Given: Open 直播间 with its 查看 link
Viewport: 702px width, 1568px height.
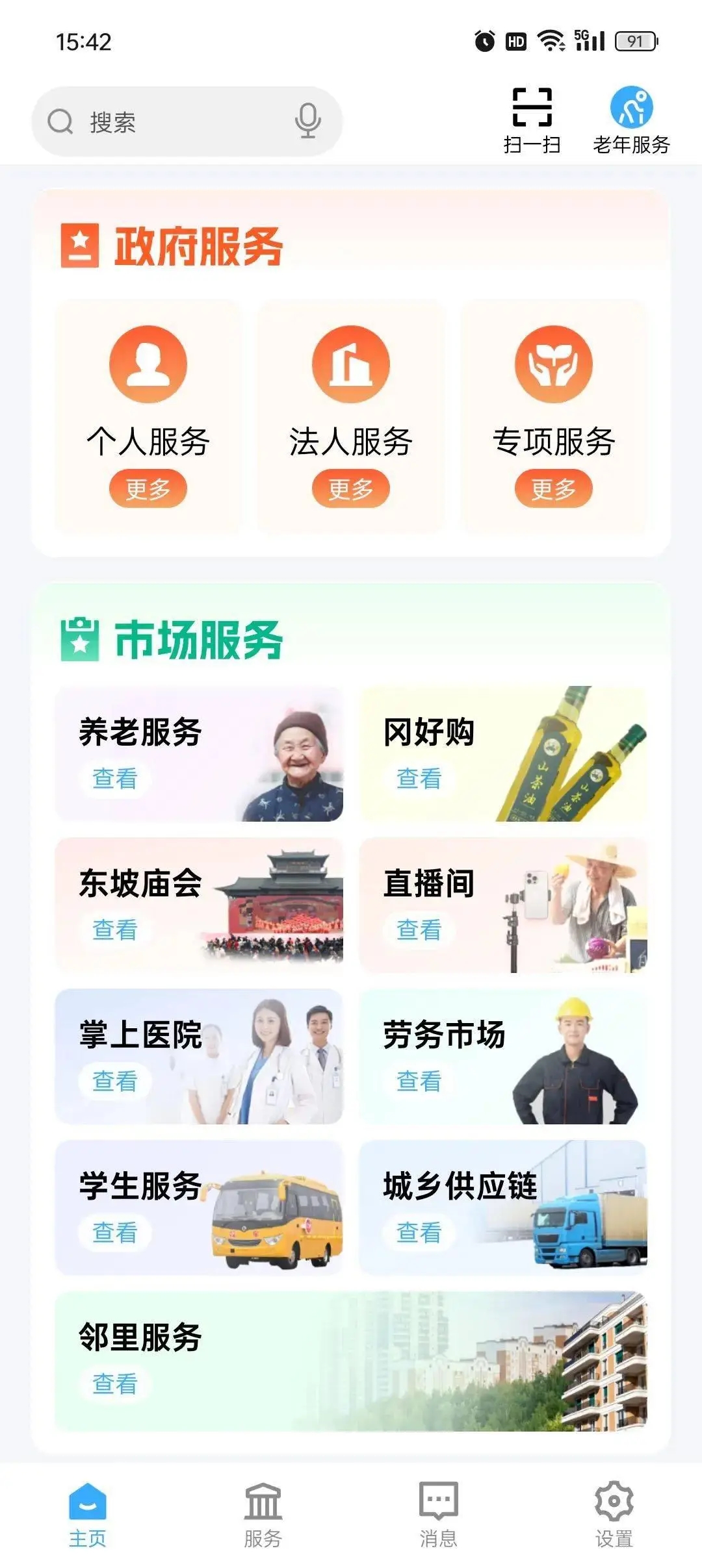Looking at the screenshot, I should [x=419, y=931].
